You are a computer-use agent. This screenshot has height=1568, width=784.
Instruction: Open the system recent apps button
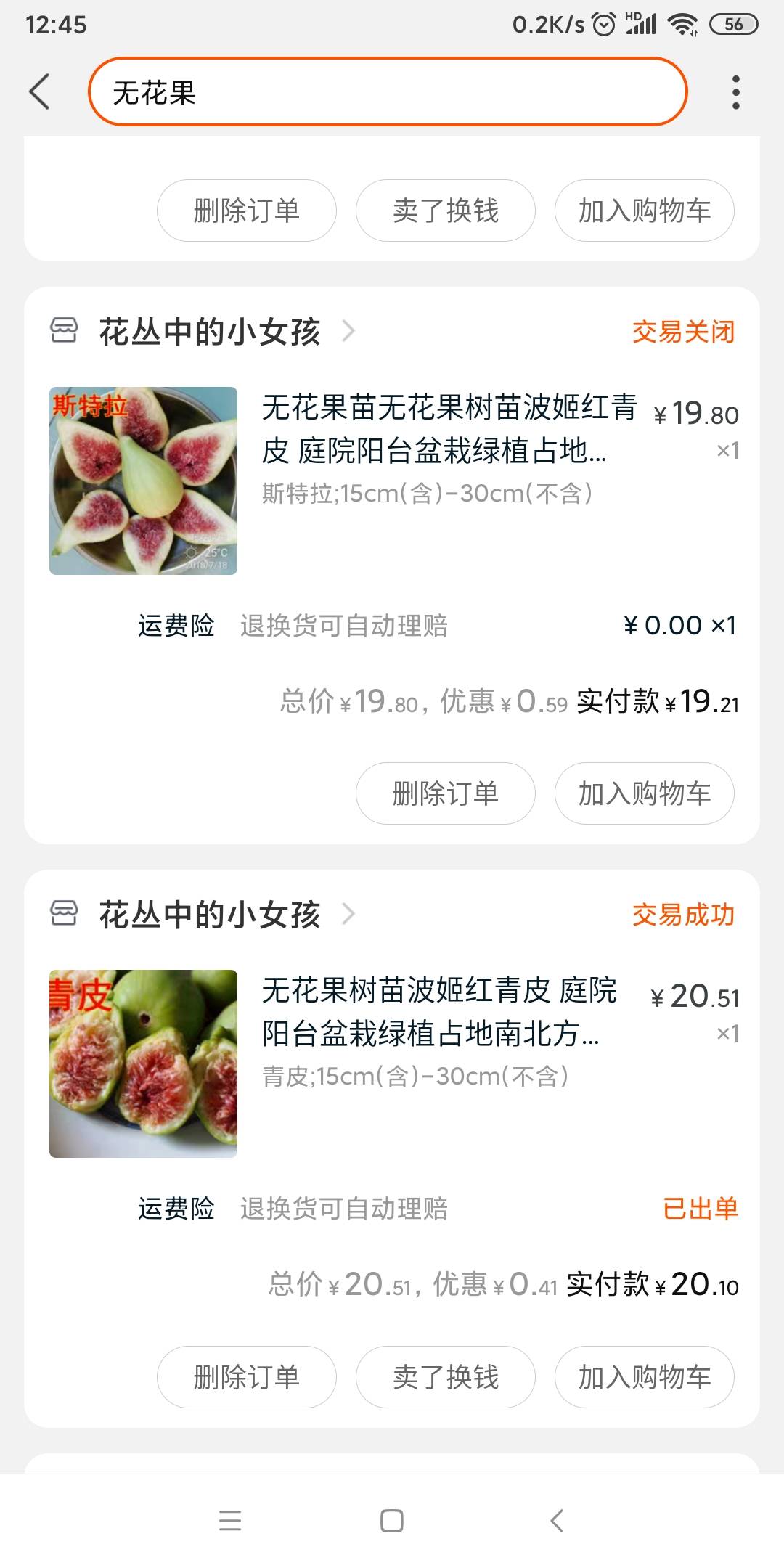(x=230, y=1521)
